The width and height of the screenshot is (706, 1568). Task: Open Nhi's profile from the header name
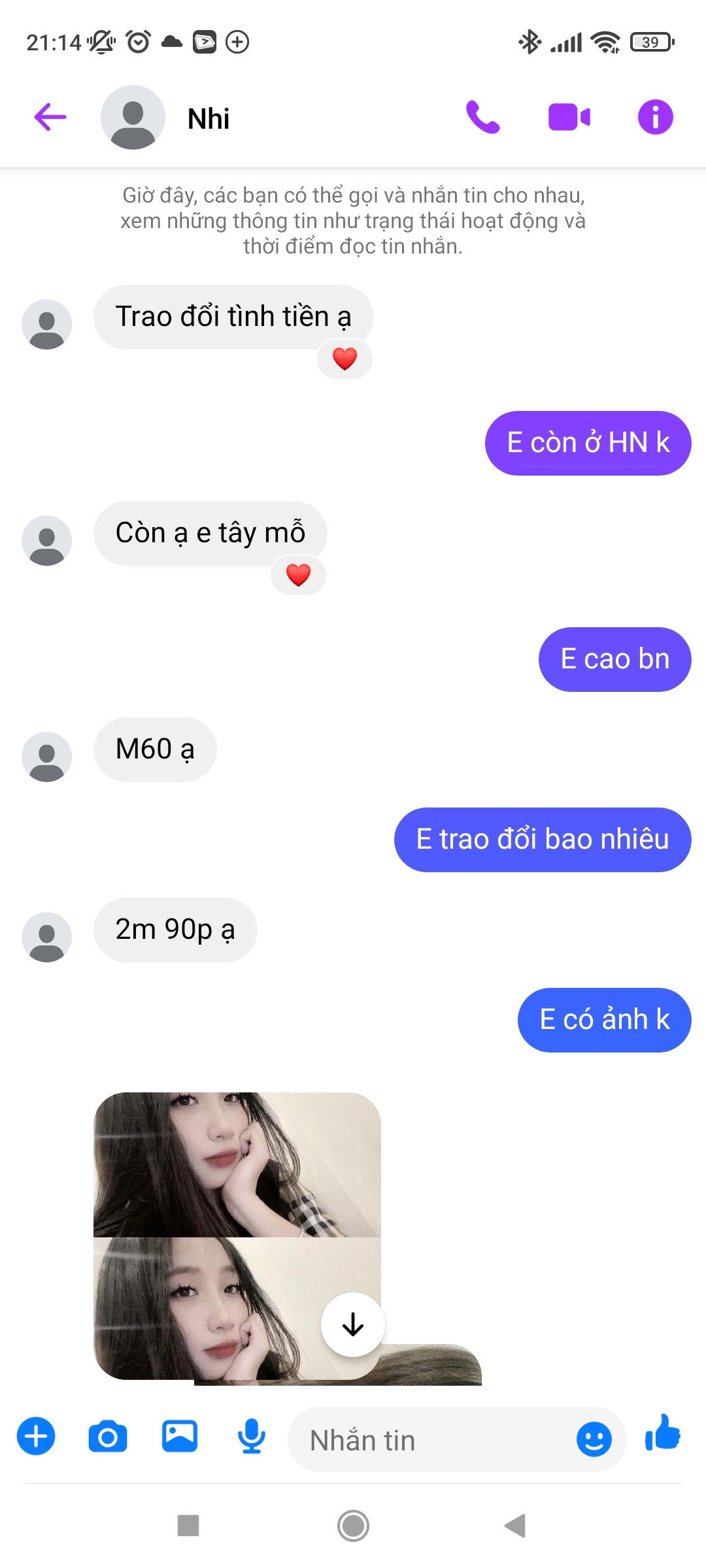click(209, 119)
